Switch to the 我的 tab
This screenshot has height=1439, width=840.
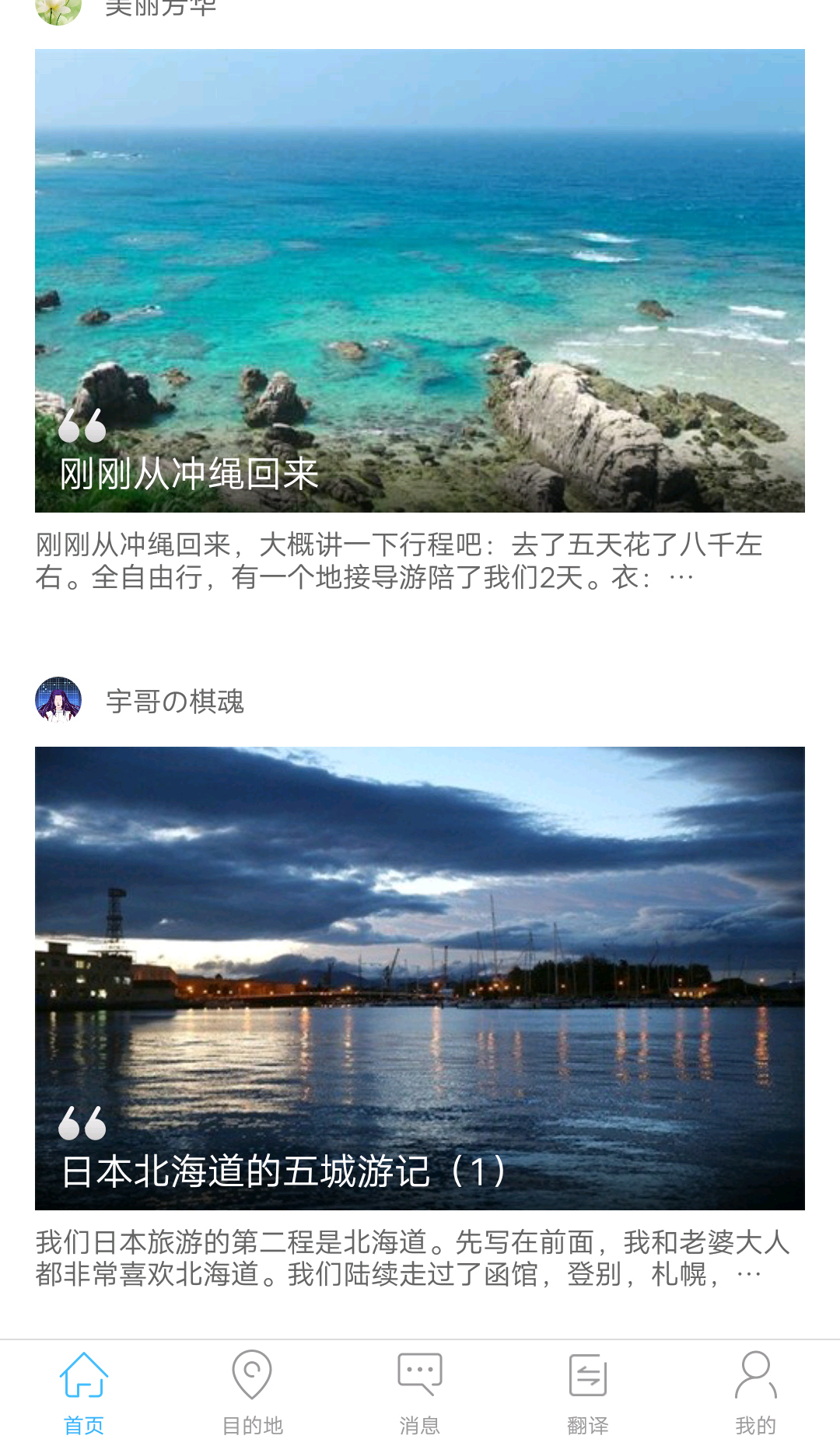756,1392
